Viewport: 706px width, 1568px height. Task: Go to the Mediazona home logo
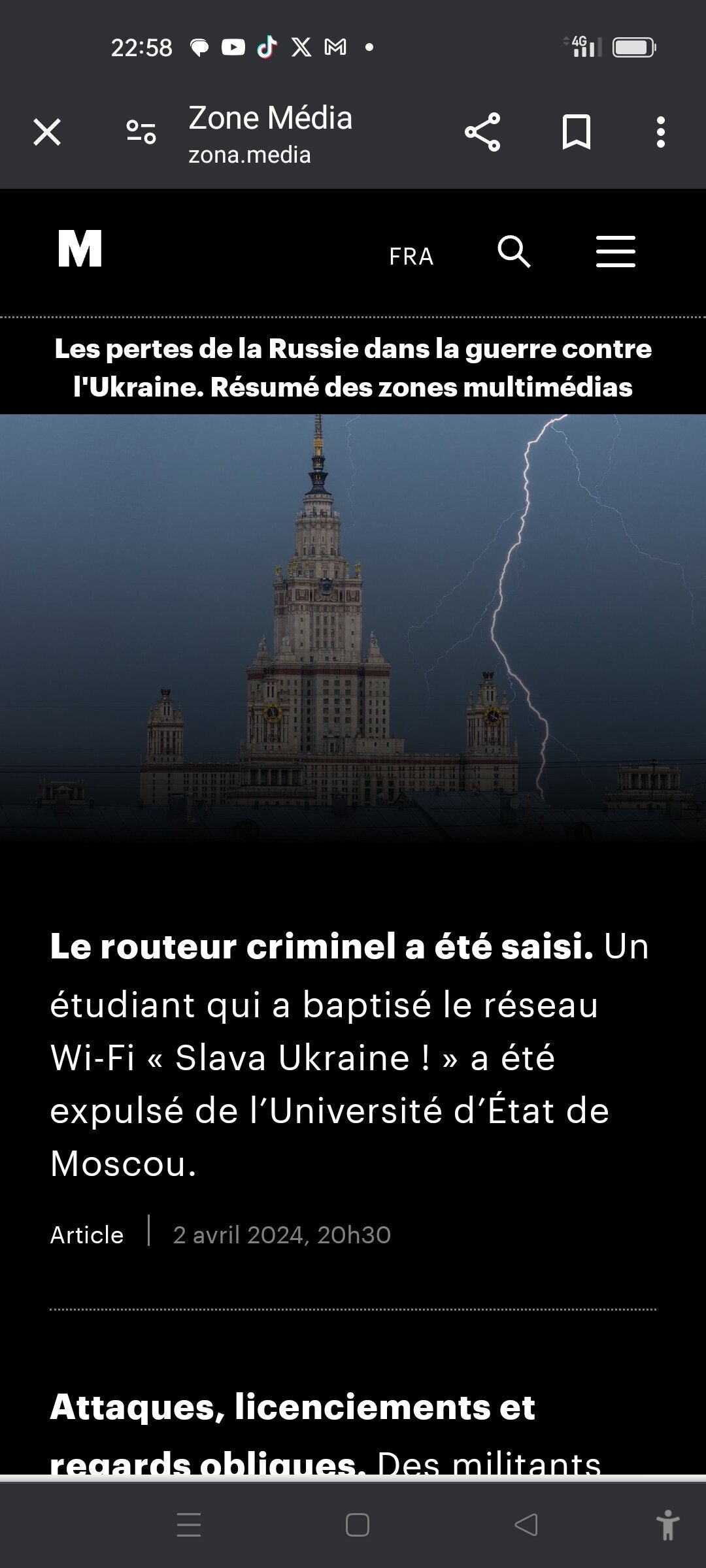[80, 249]
